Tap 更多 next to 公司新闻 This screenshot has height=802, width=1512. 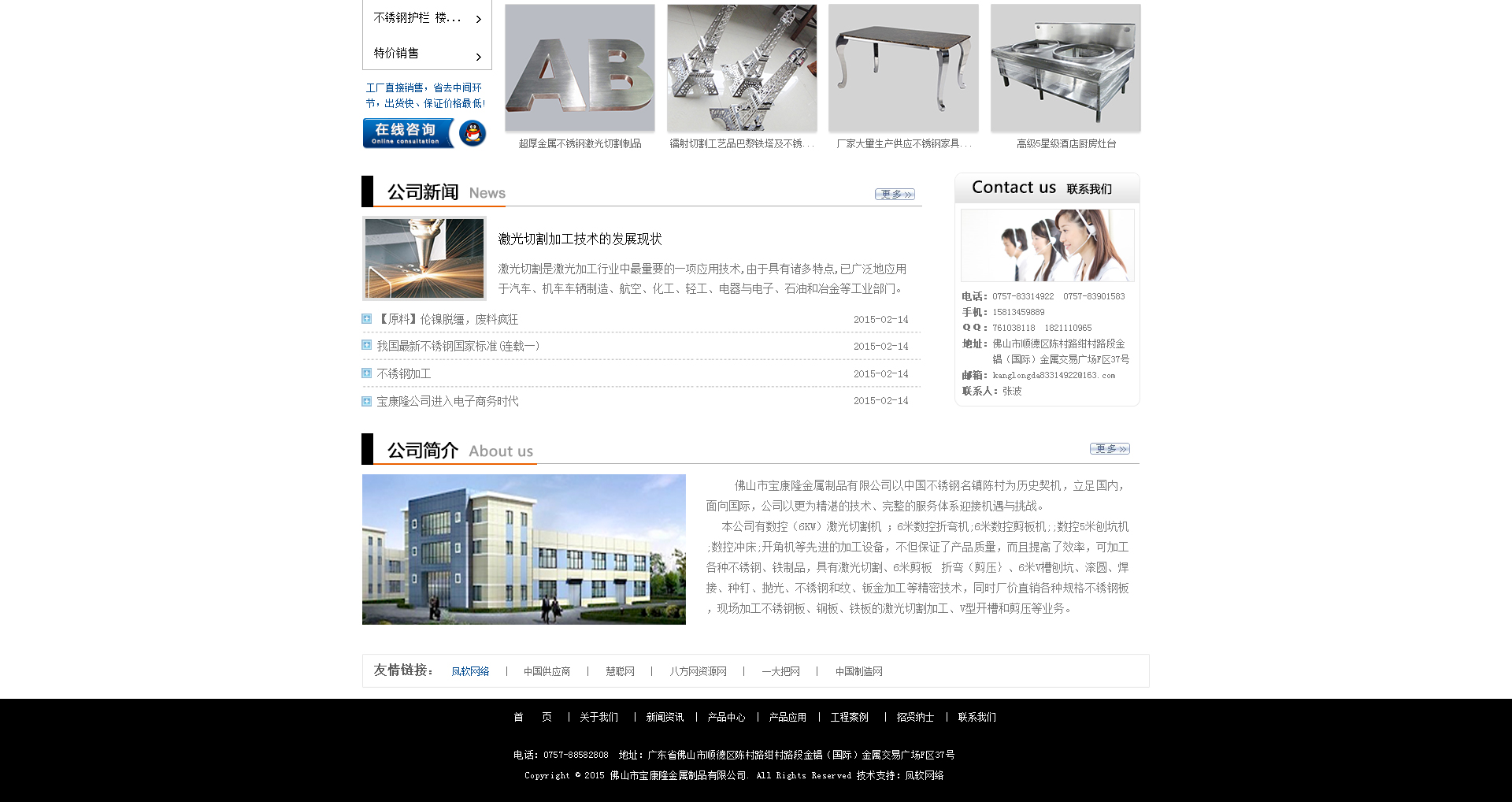[895, 195]
